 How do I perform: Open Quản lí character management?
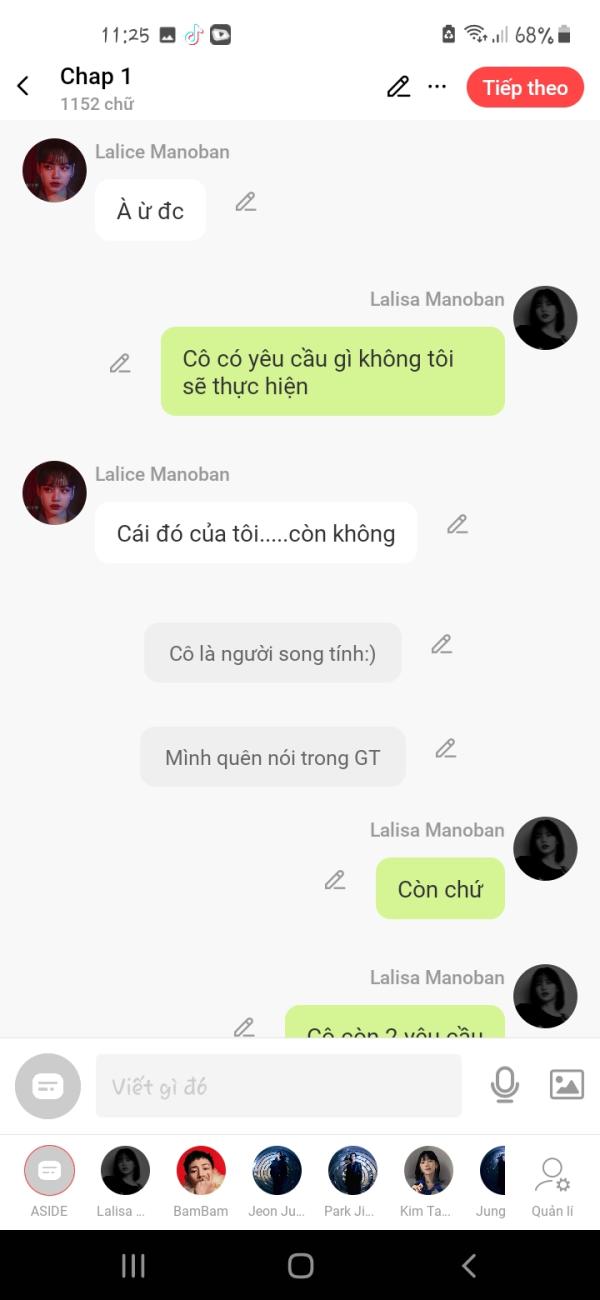[x=552, y=1180]
